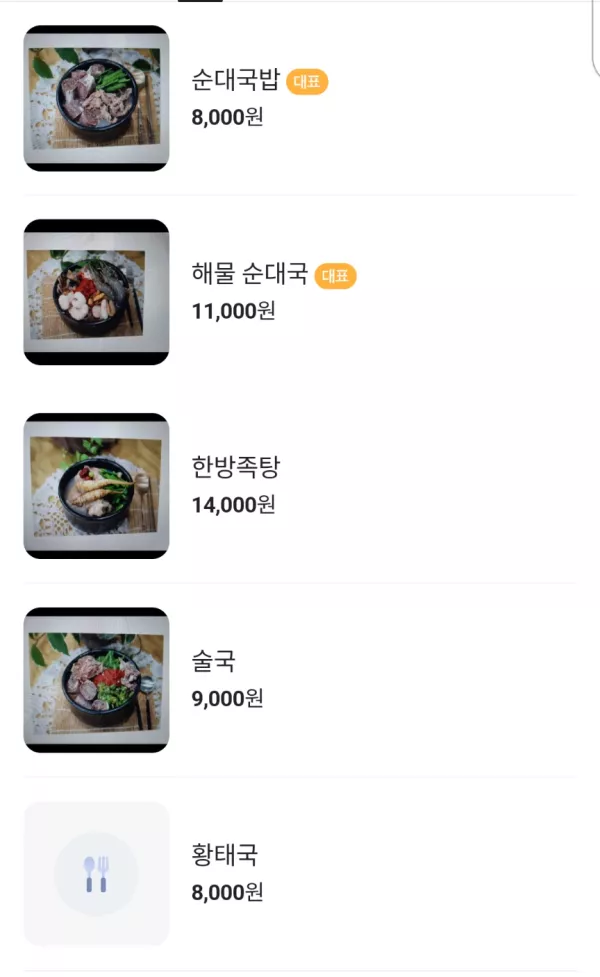View the 술국 menu item
Viewport: 600px width, 977px height.
[x=300, y=680]
